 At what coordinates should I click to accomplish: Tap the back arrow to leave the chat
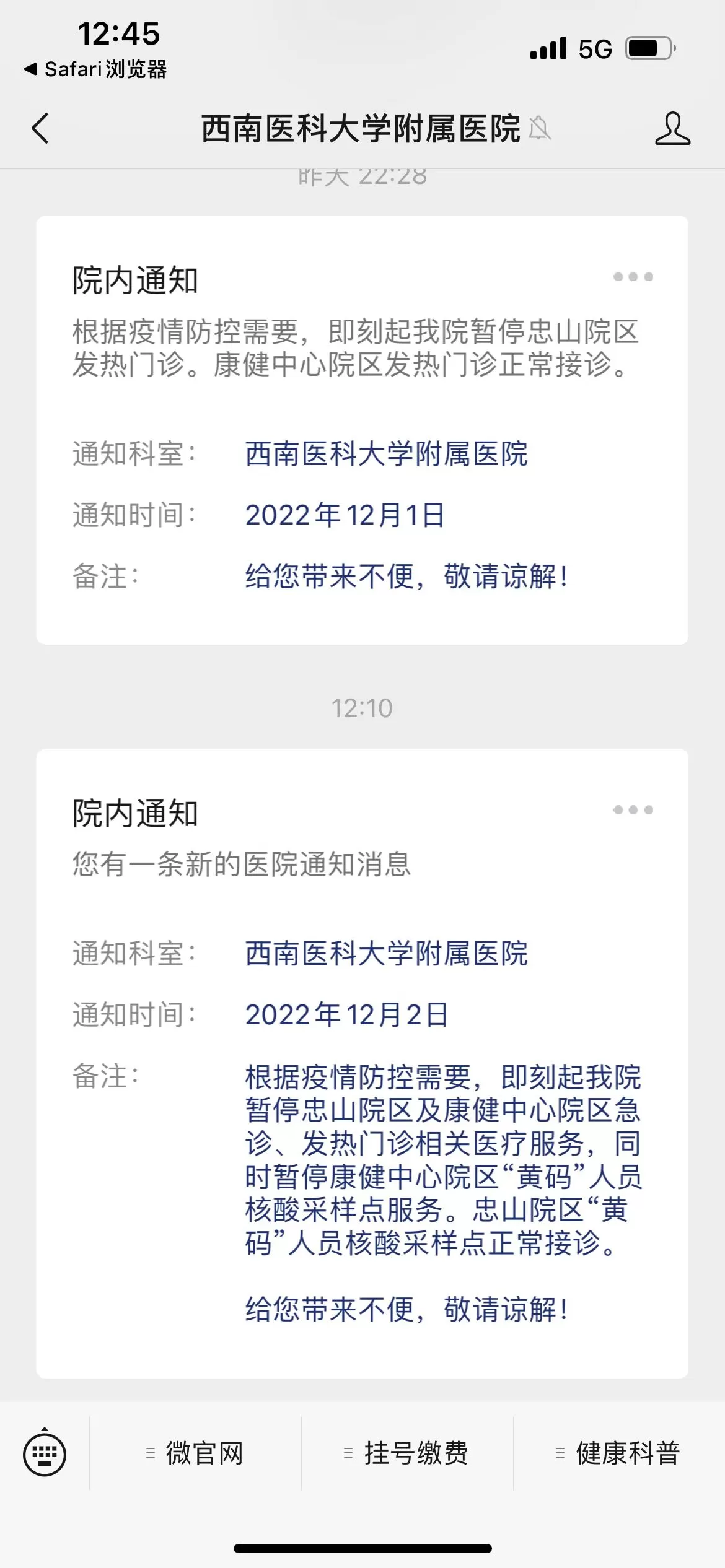[x=39, y=129]
